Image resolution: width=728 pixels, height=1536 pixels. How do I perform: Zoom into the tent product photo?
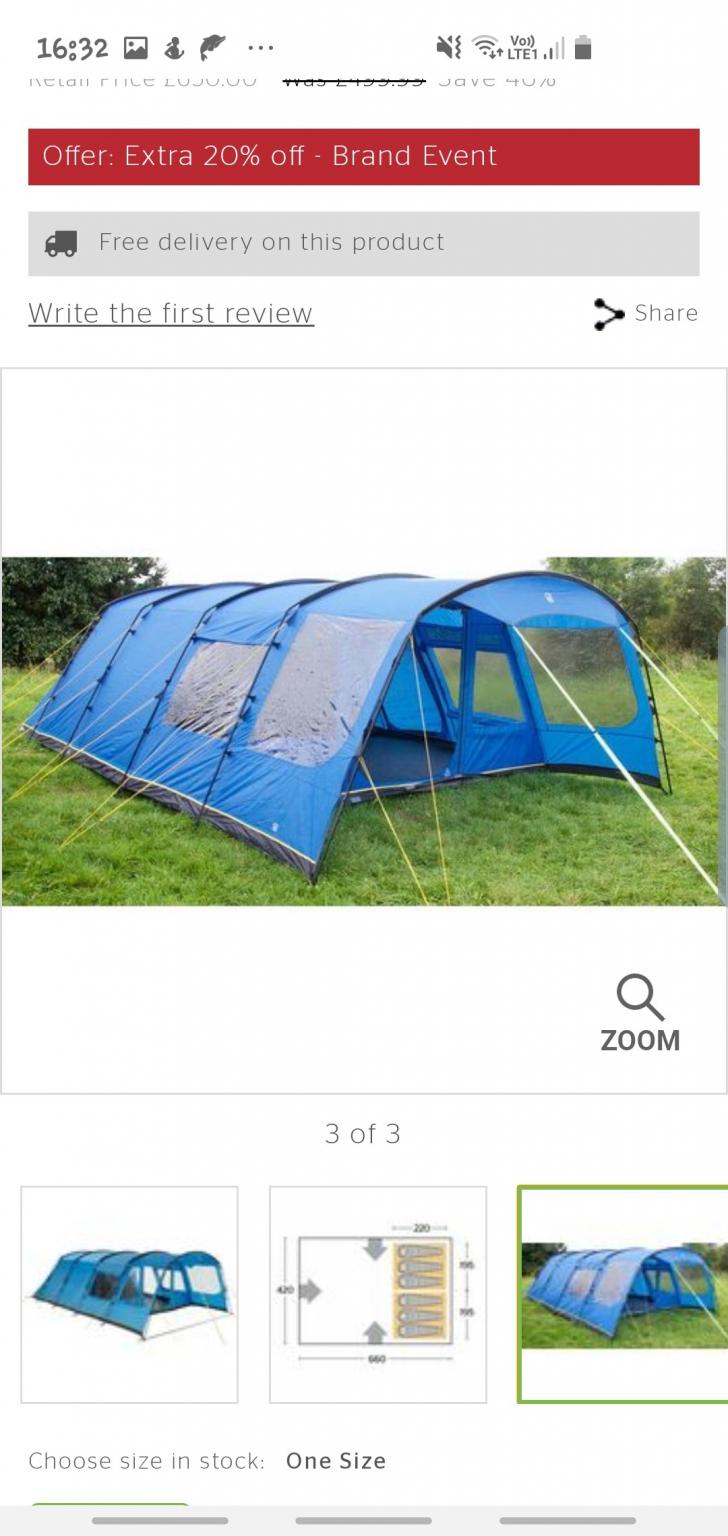(x=640, y=1014)
